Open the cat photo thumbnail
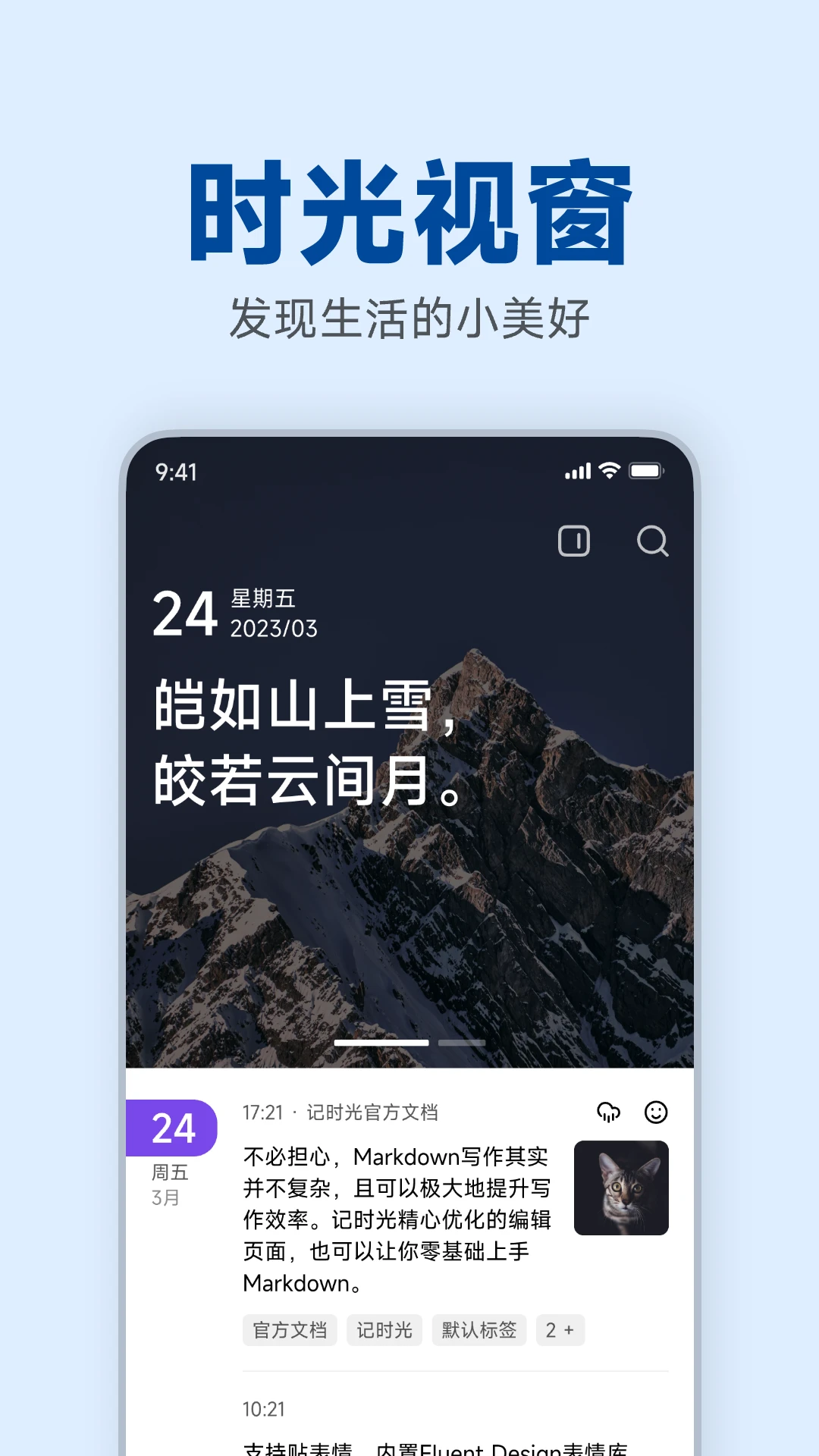Screen dimensions: 819x1456 point(620,1189)
